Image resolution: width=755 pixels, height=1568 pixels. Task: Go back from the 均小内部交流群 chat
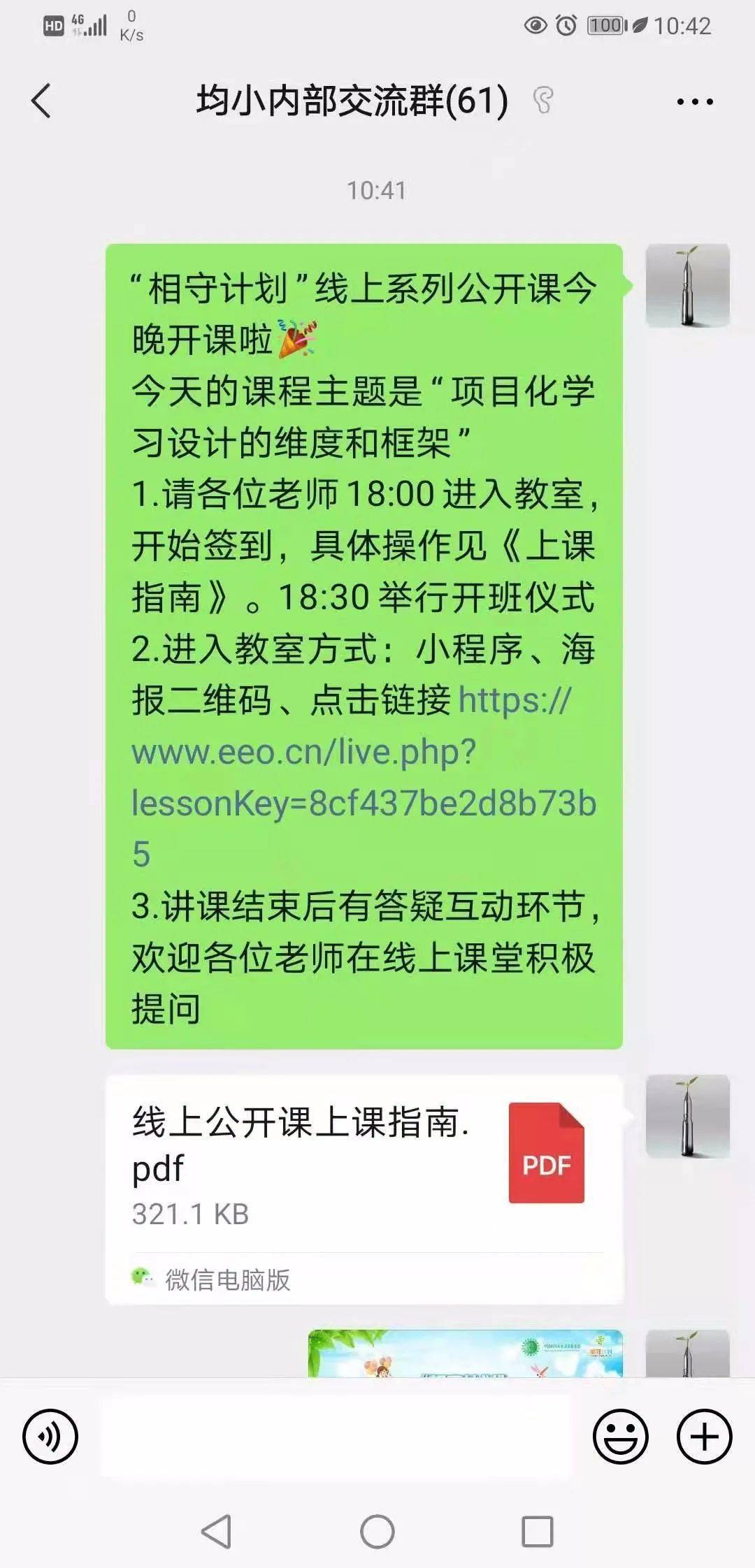(42, 101)
